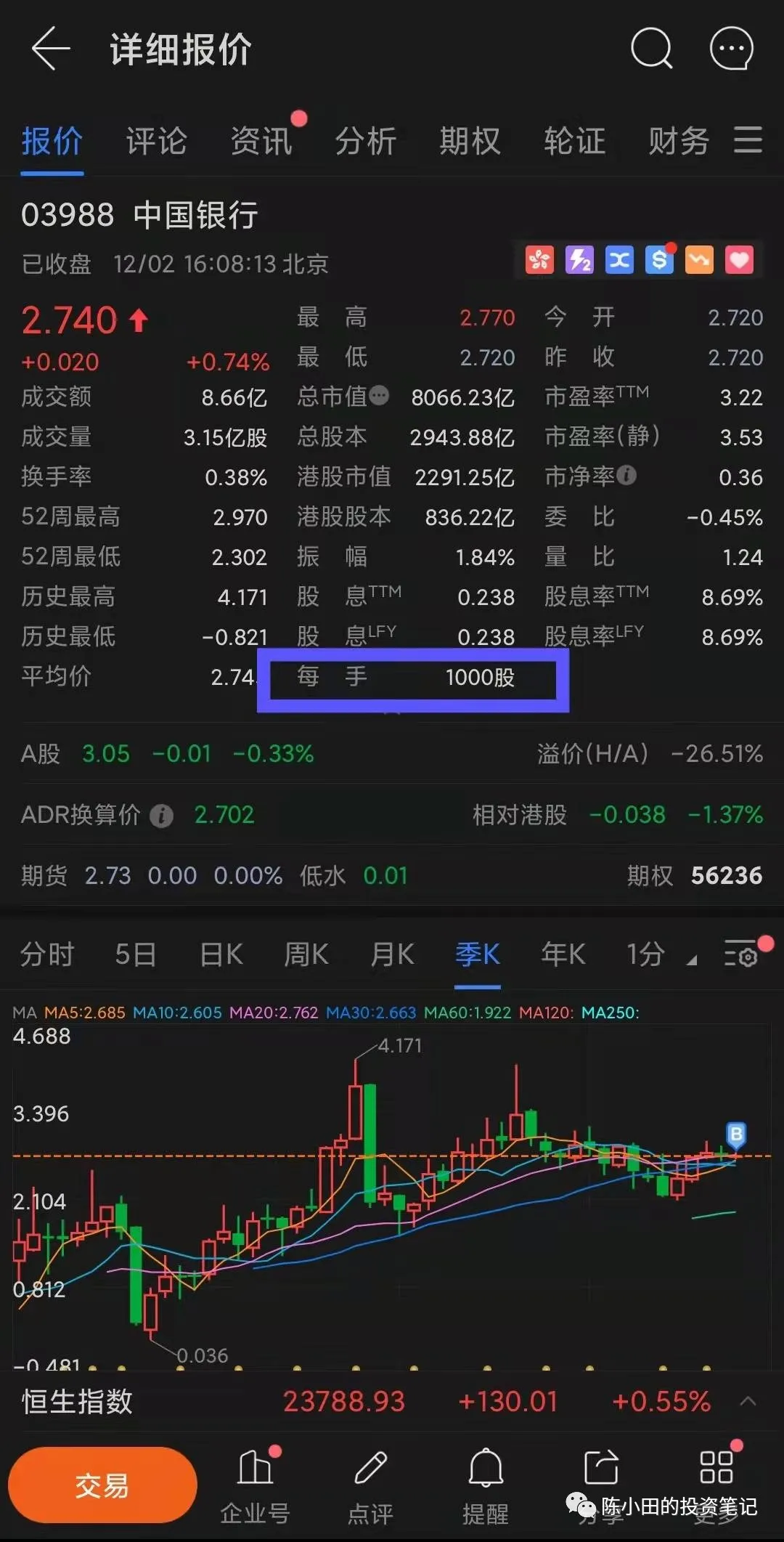Tap the Hong Kong flag market icon
The width and height of the screenshot is (784, 1542).
pos(538,259)
